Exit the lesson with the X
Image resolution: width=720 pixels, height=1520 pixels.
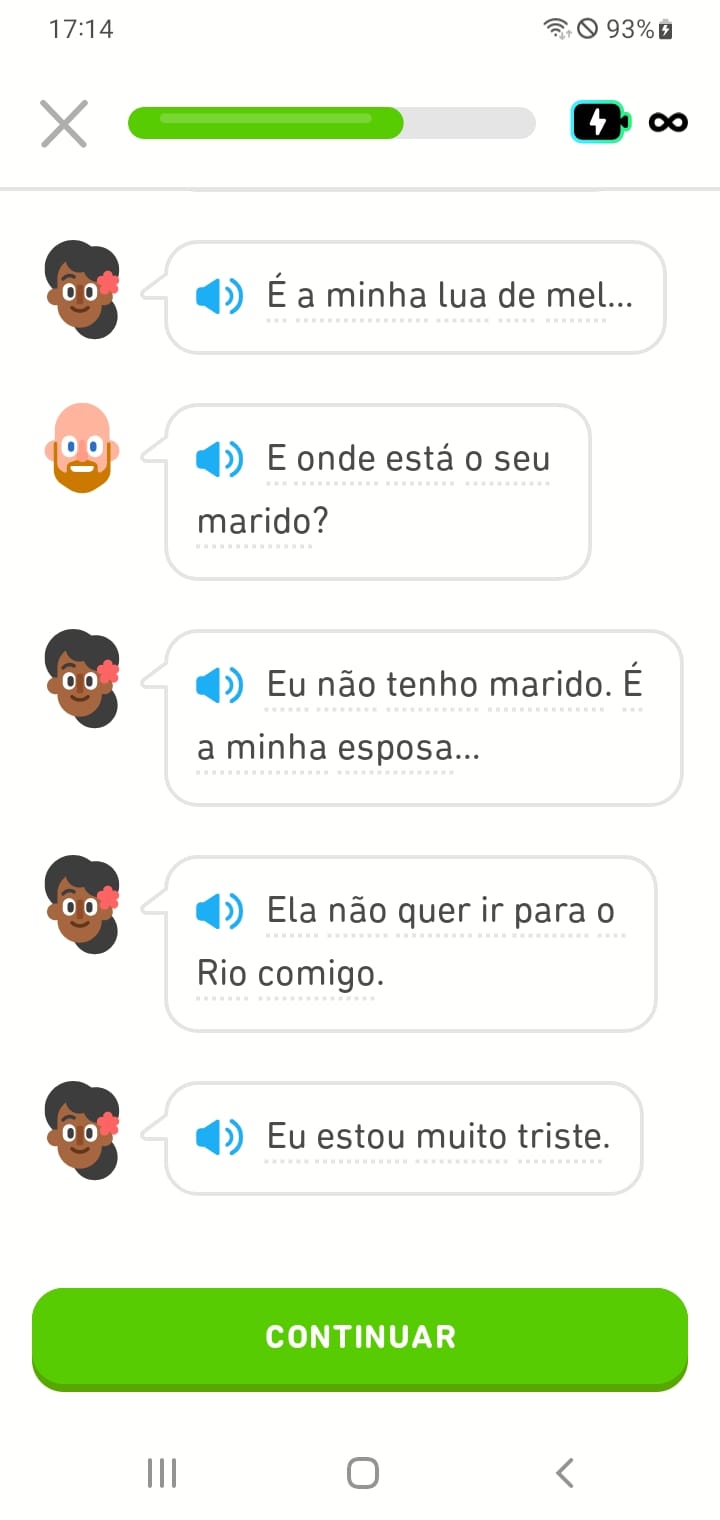pos(63,122)
